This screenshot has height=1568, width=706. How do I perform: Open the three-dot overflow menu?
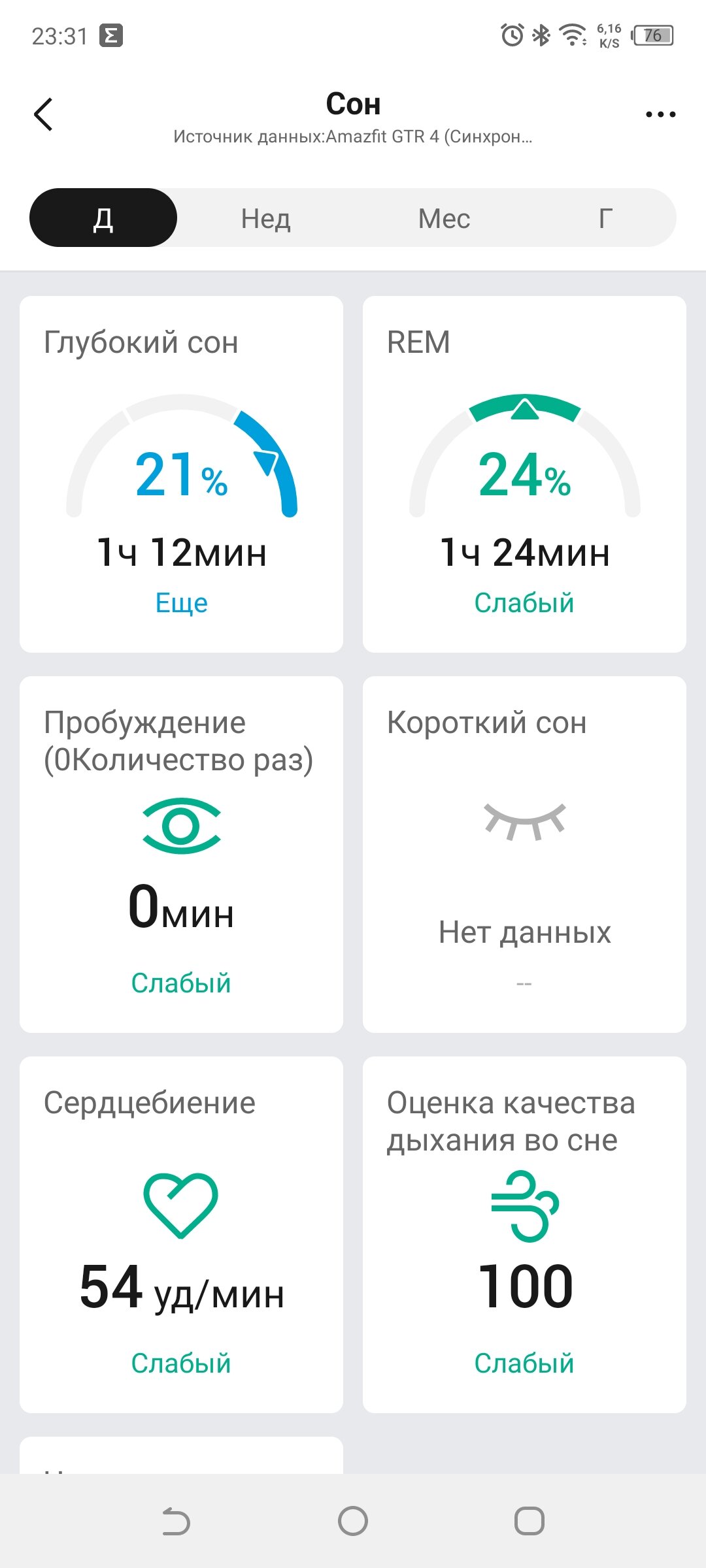click(660, 114)
